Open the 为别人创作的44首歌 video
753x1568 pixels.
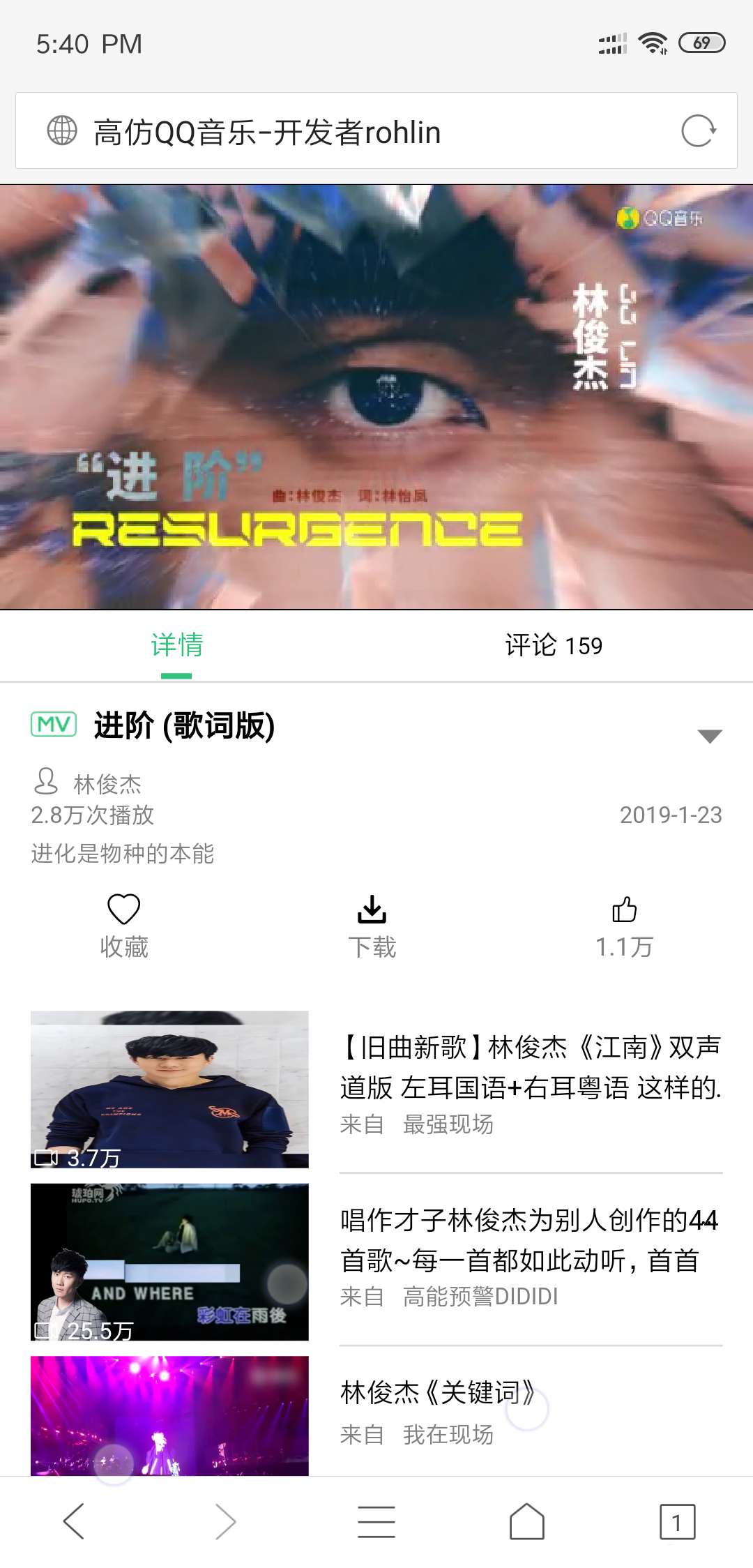click(530, 1240)
